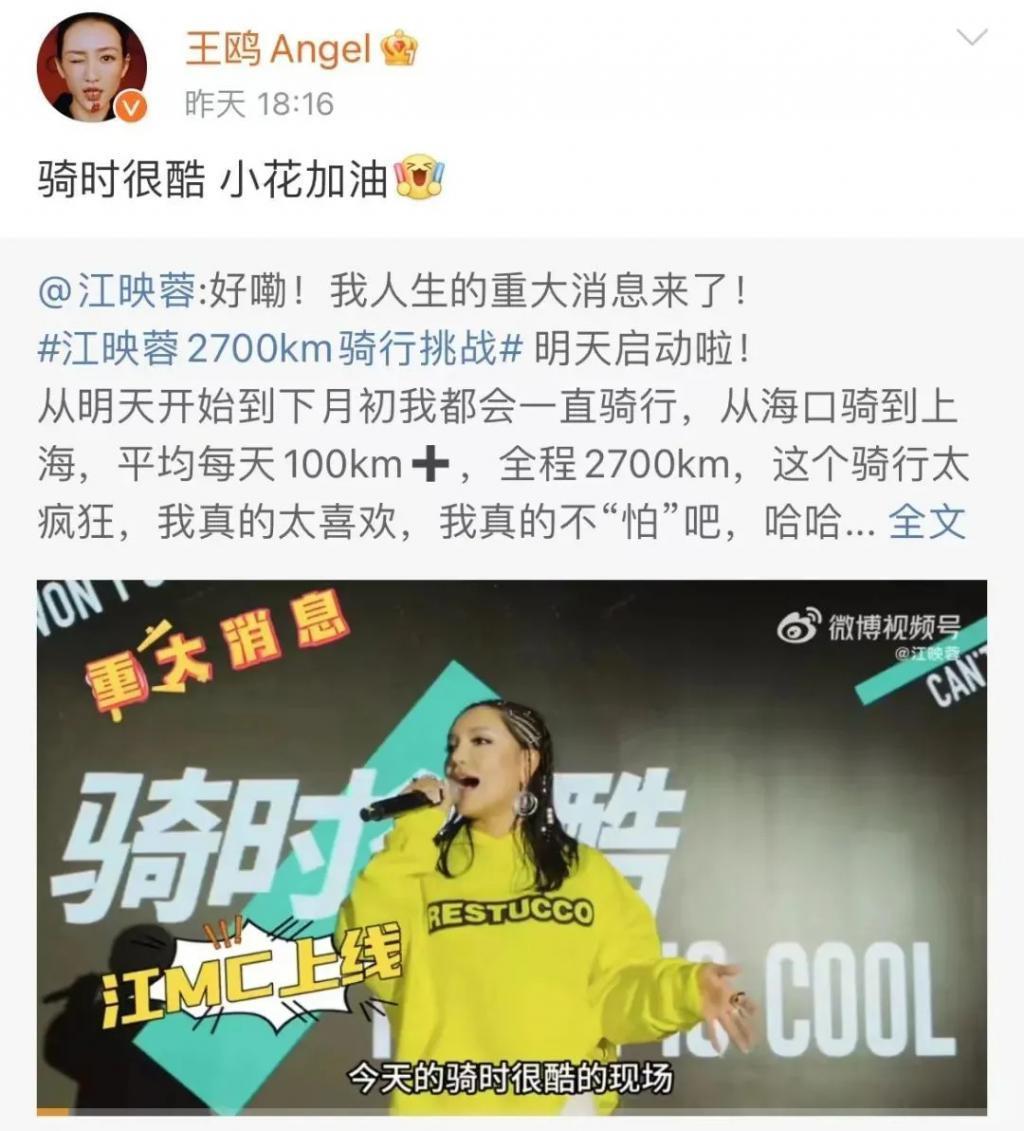1024x1131 pixels.
Task: Play the 骑时很酷 video thumbnail
Action: pos(511,845)
